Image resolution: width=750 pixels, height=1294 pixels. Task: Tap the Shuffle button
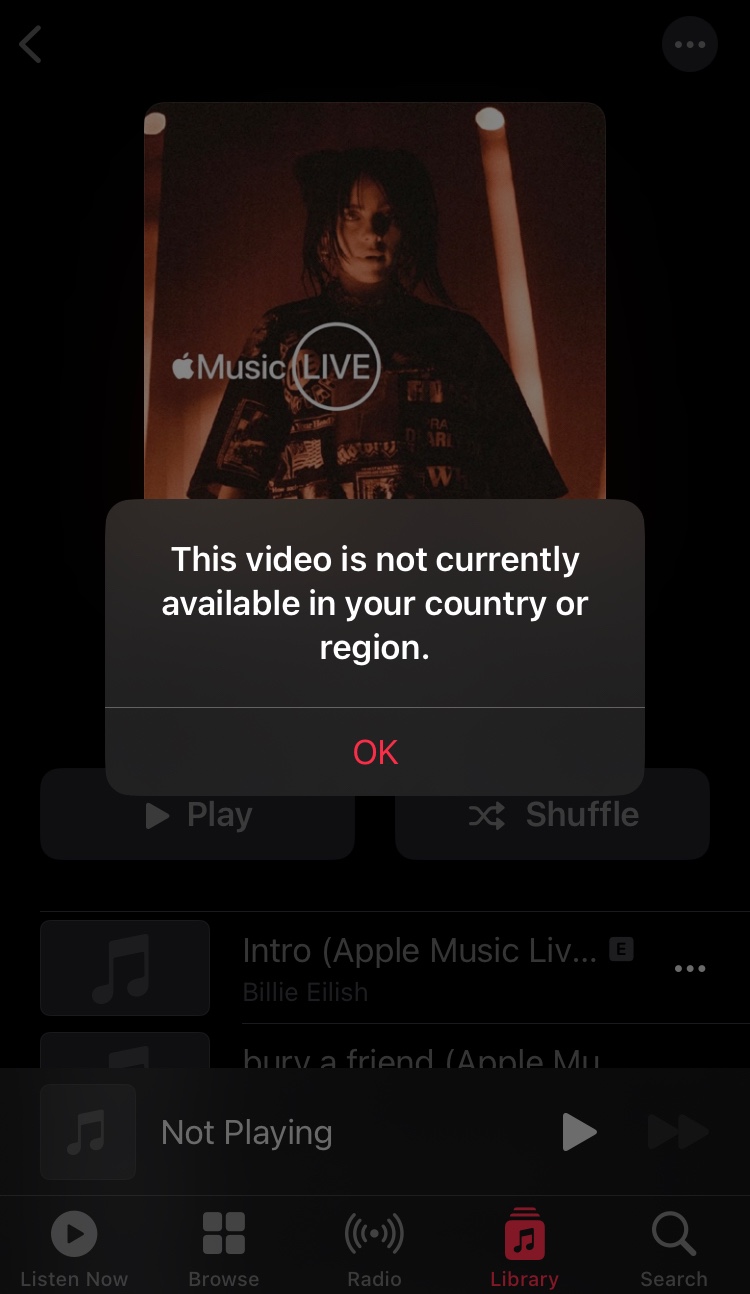pyautogui.click(x=552, y=814)
